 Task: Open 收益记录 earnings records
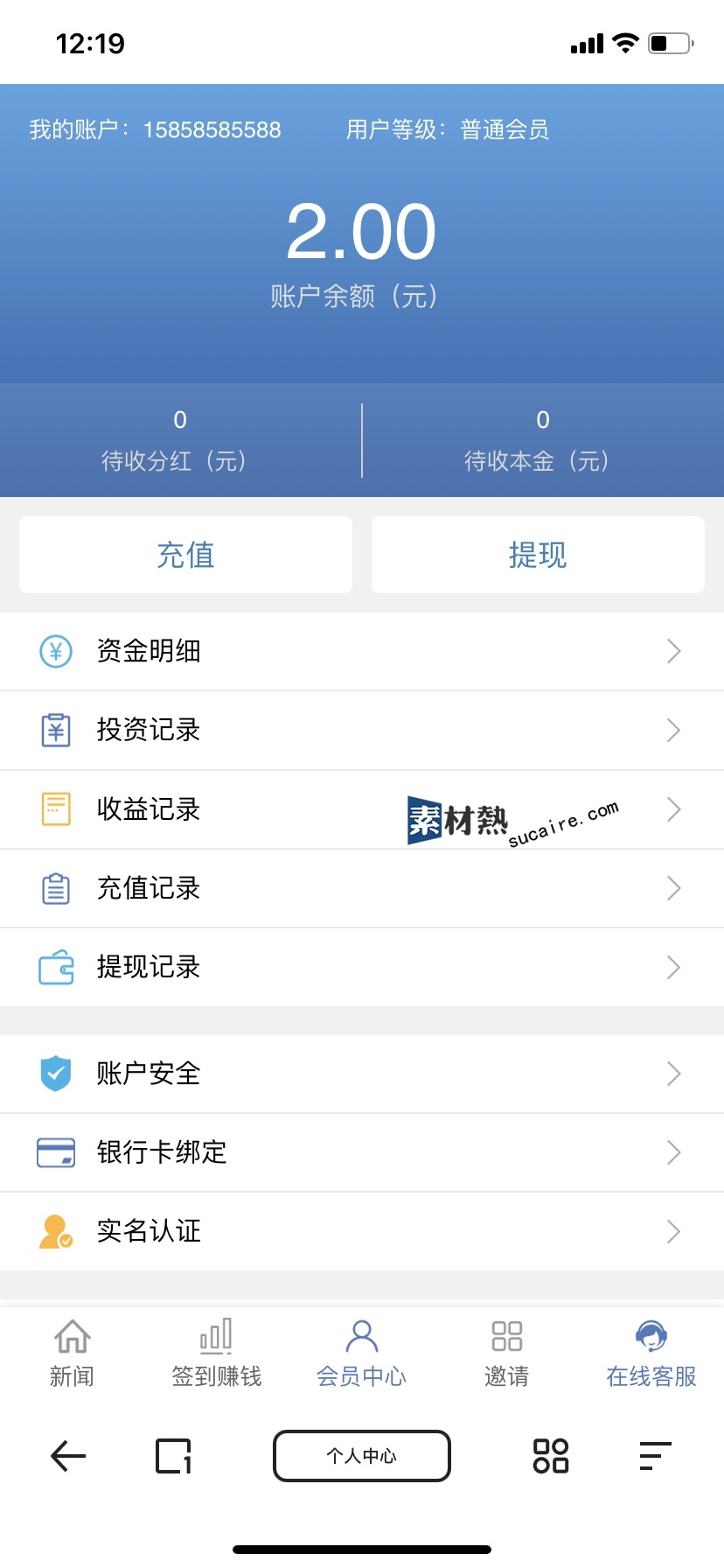click(x=262, y=809)
